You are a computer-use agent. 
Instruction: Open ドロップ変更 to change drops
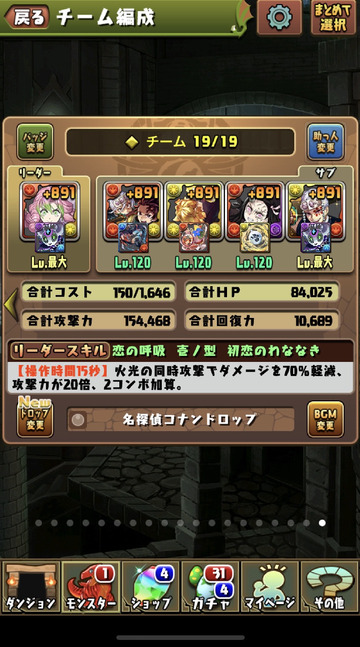tap(35, 419)
